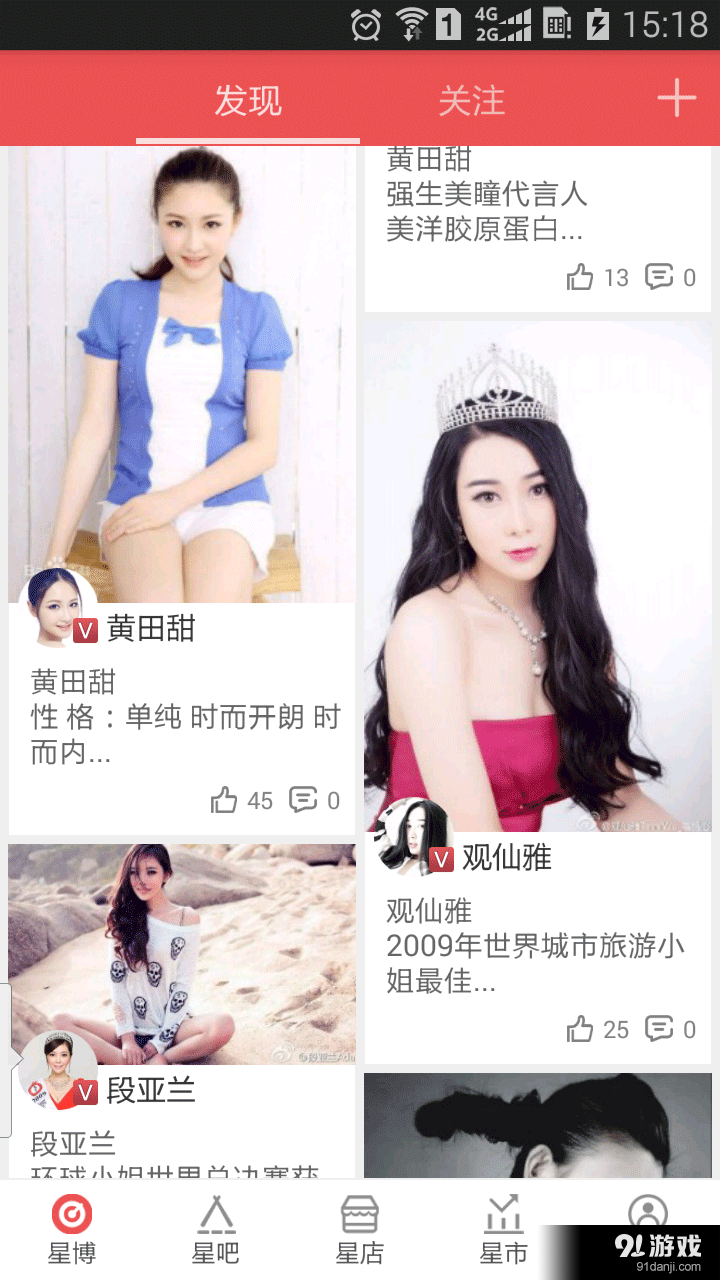The image size is (720, 1280).
Task: Switch to the 发现 tab
Action: pyautogui.click(x=246, y=100)
